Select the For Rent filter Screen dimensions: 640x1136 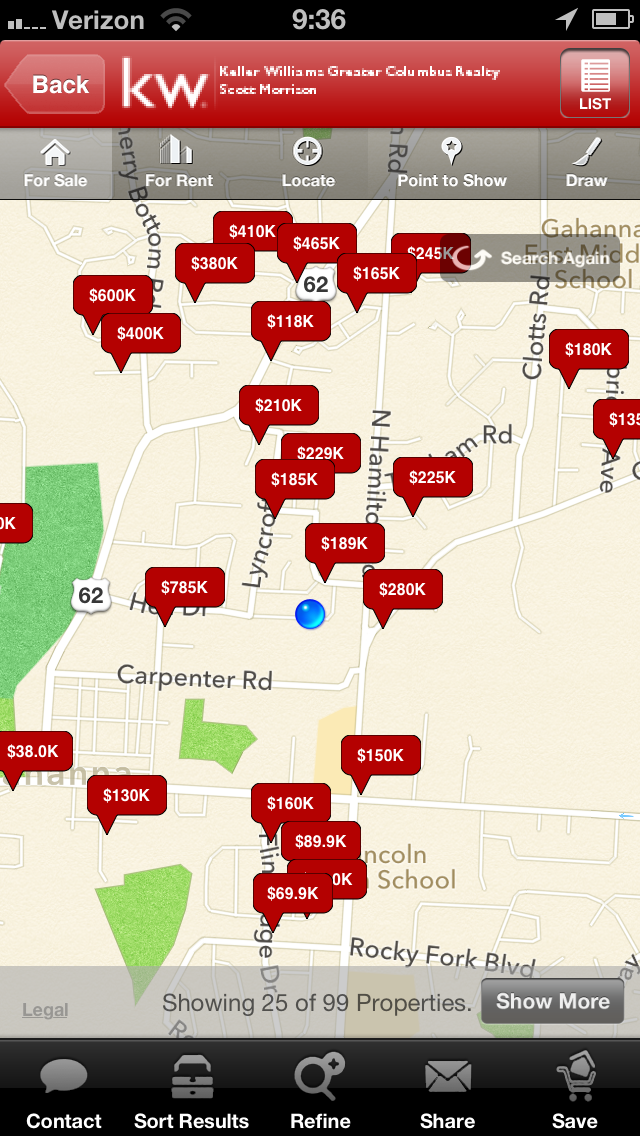coord(178,163)
